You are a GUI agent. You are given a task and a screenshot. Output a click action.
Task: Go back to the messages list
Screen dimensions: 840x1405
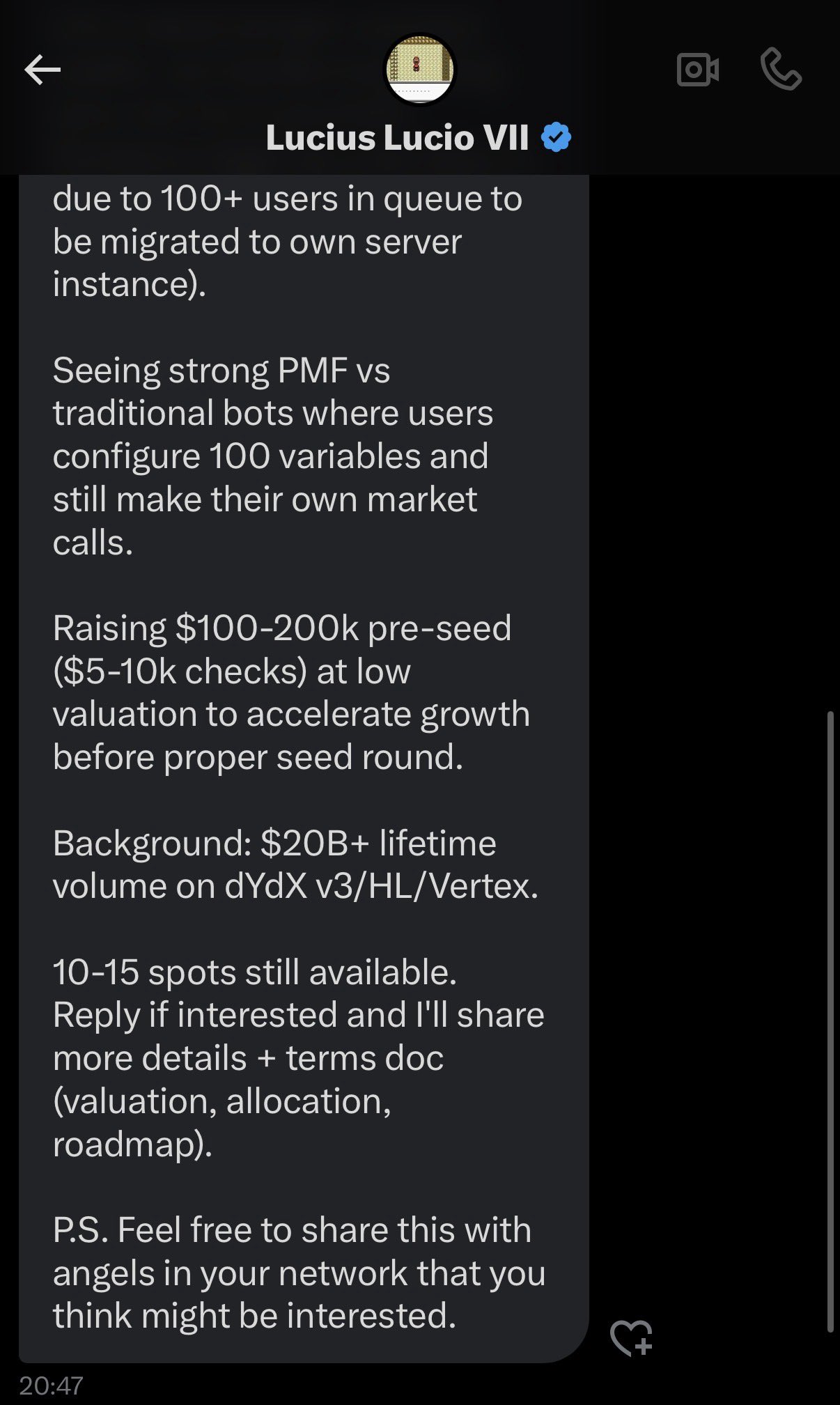click(42, 70)
